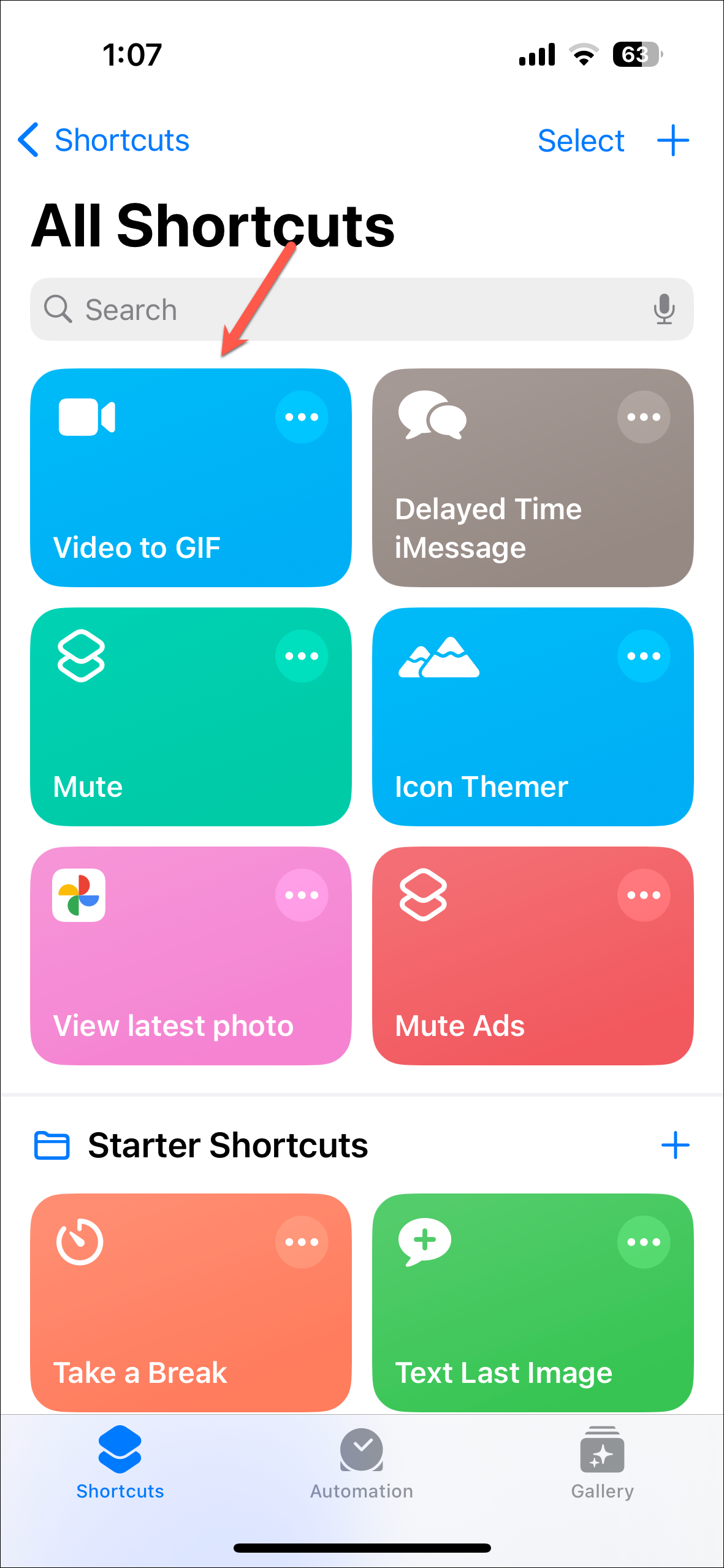Open options for Delayed Time iMessage
The image size is (724, 1568).
pos(644,417)
